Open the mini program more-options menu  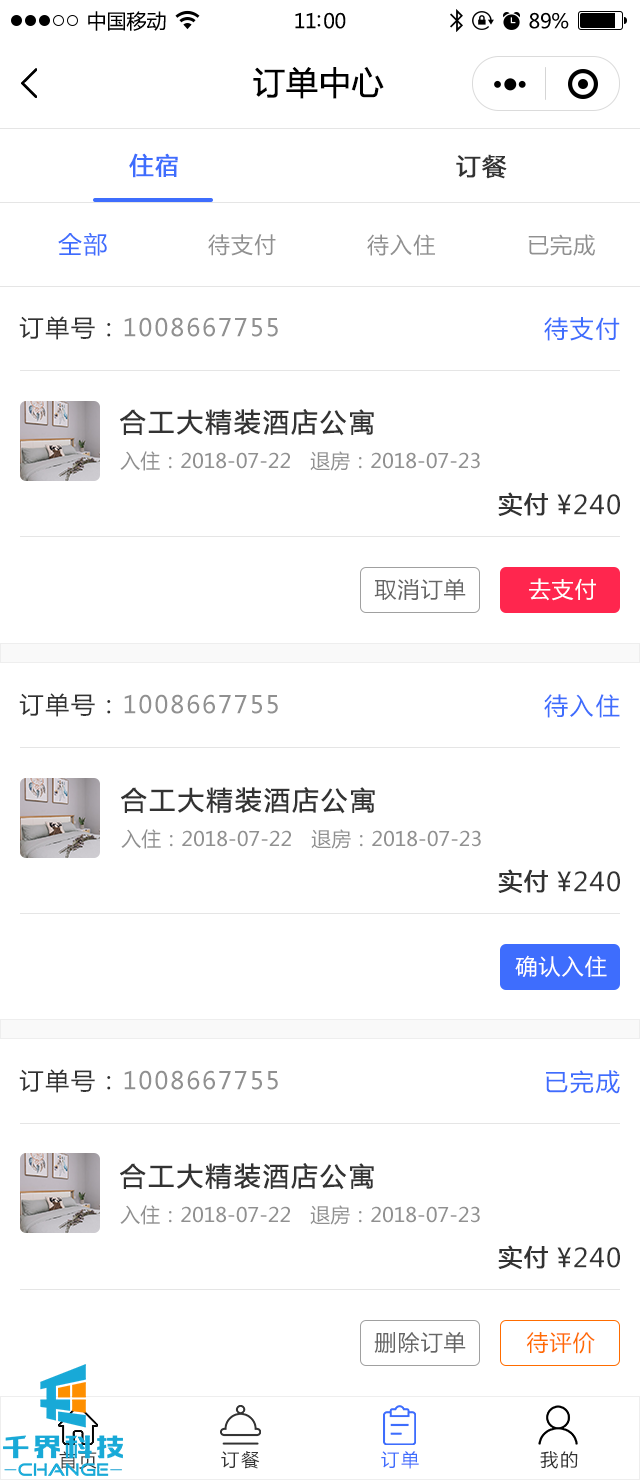coord(509,84)
